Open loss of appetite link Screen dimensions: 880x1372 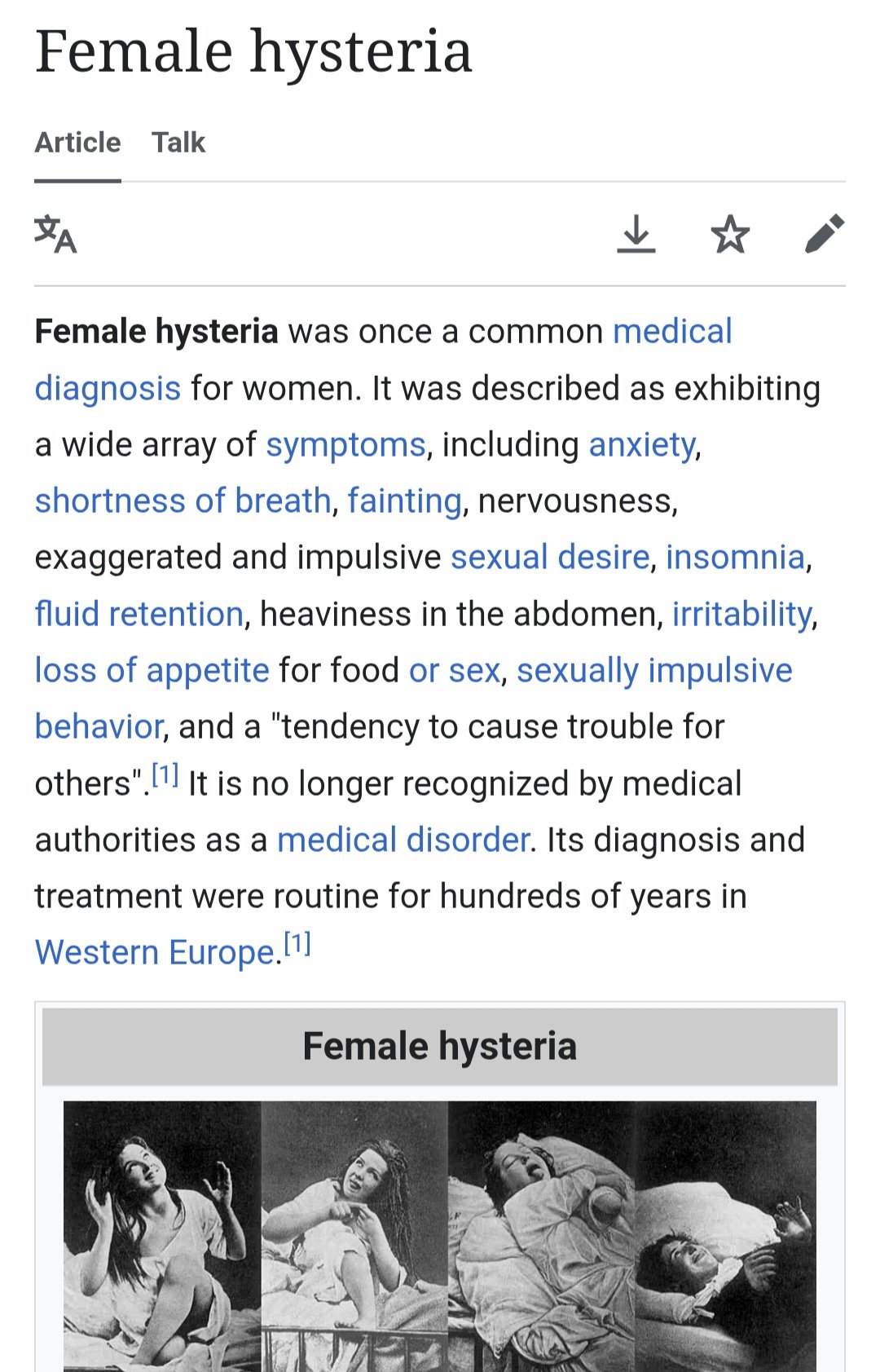[x=152, y=670]
